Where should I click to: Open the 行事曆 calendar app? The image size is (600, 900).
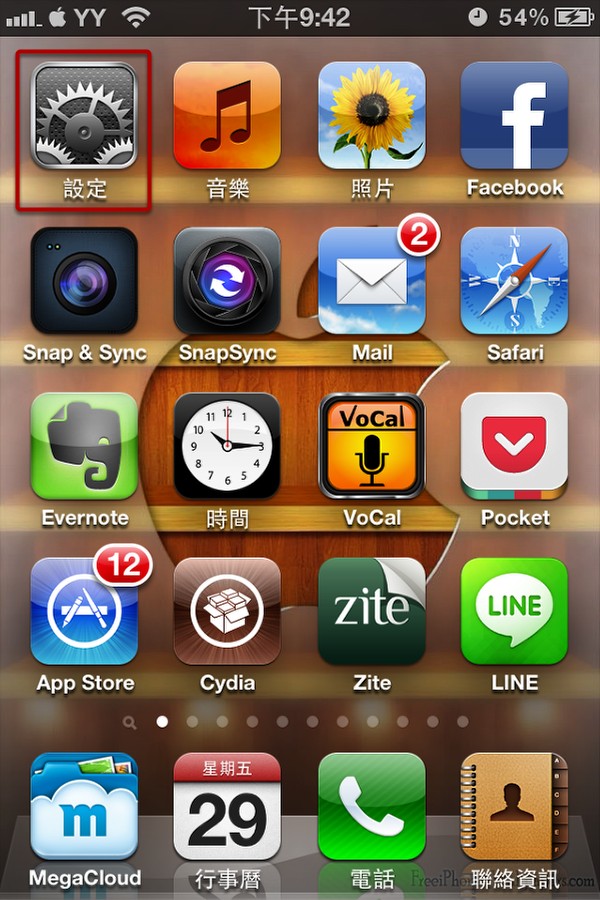[x=227, y=806]
